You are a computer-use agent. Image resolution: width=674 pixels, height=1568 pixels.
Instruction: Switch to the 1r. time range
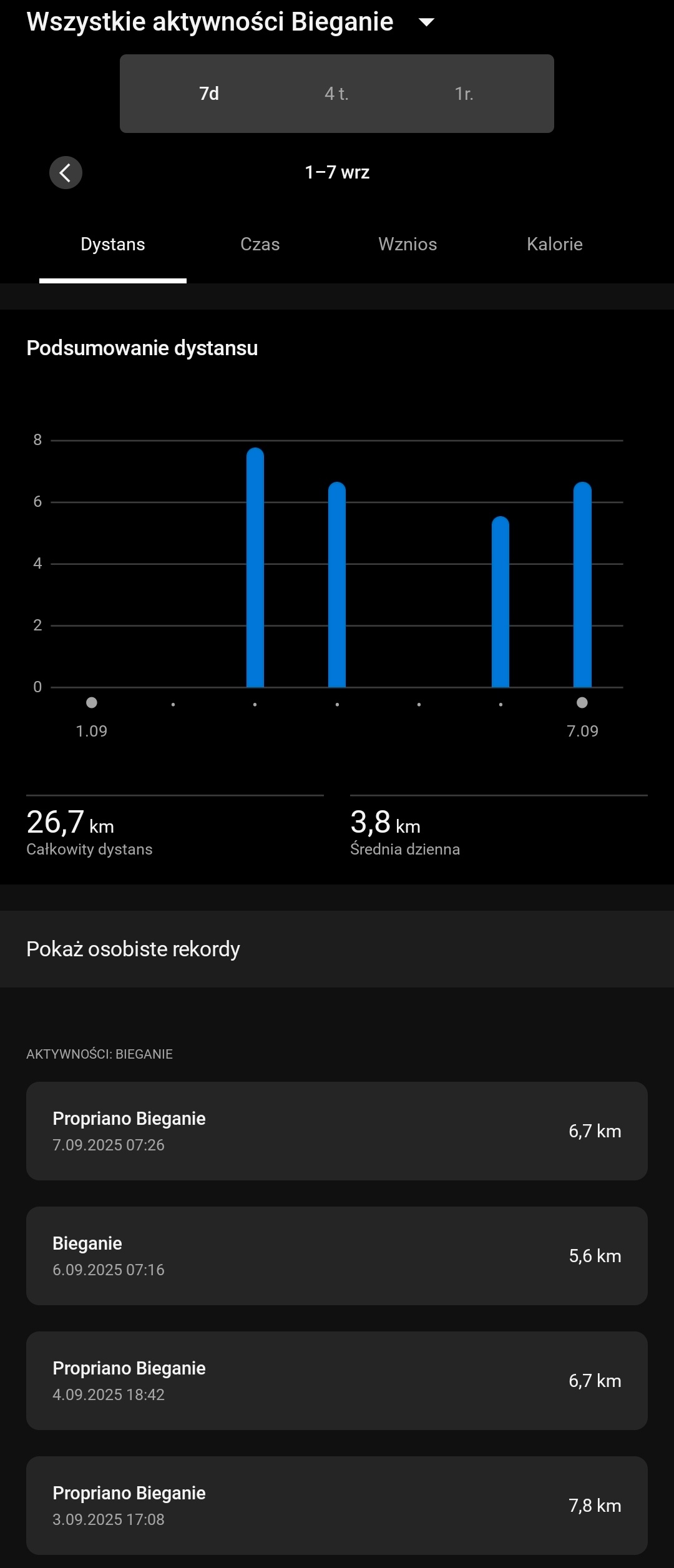click(464, 94)
